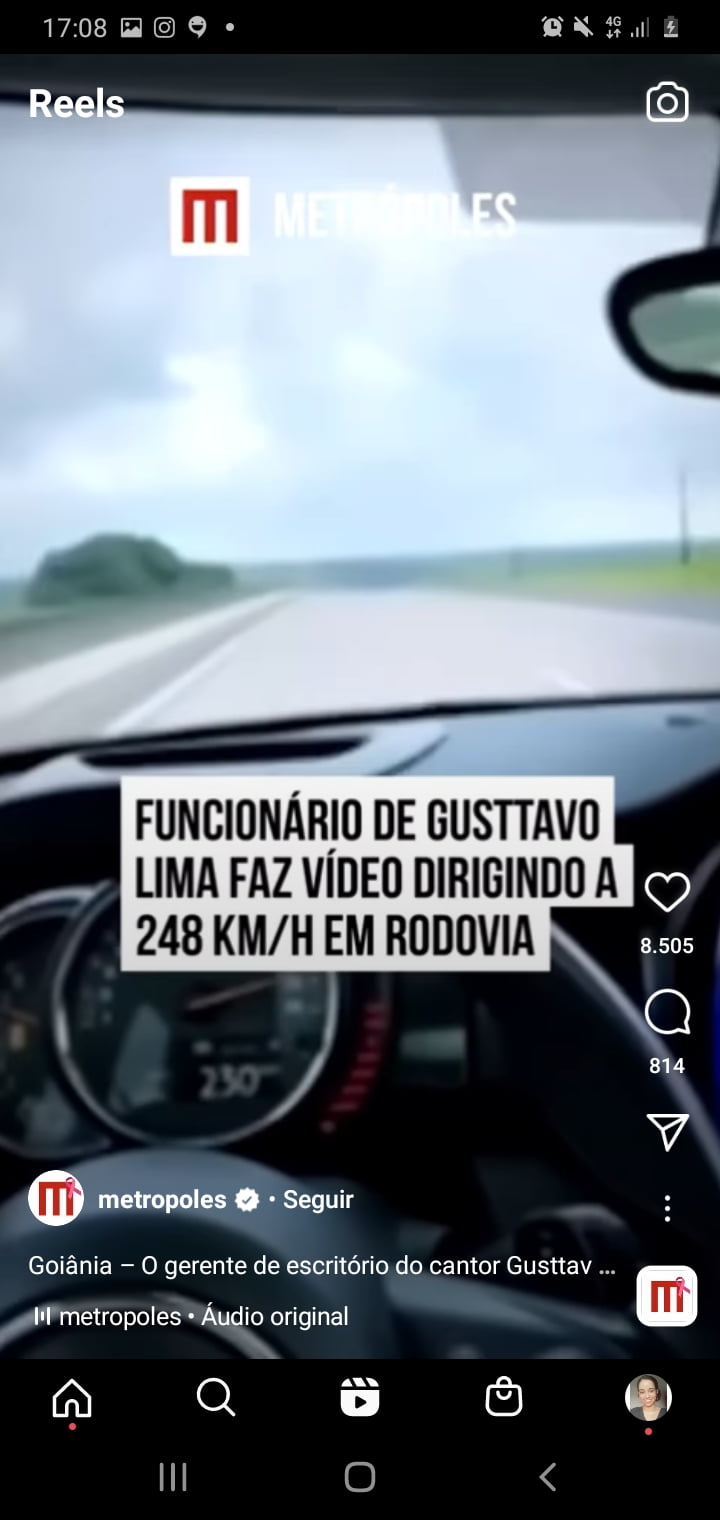This screenshot has height=1520, width=720.
Task: Open the comments on this reel
Action: coord(667,1012)
